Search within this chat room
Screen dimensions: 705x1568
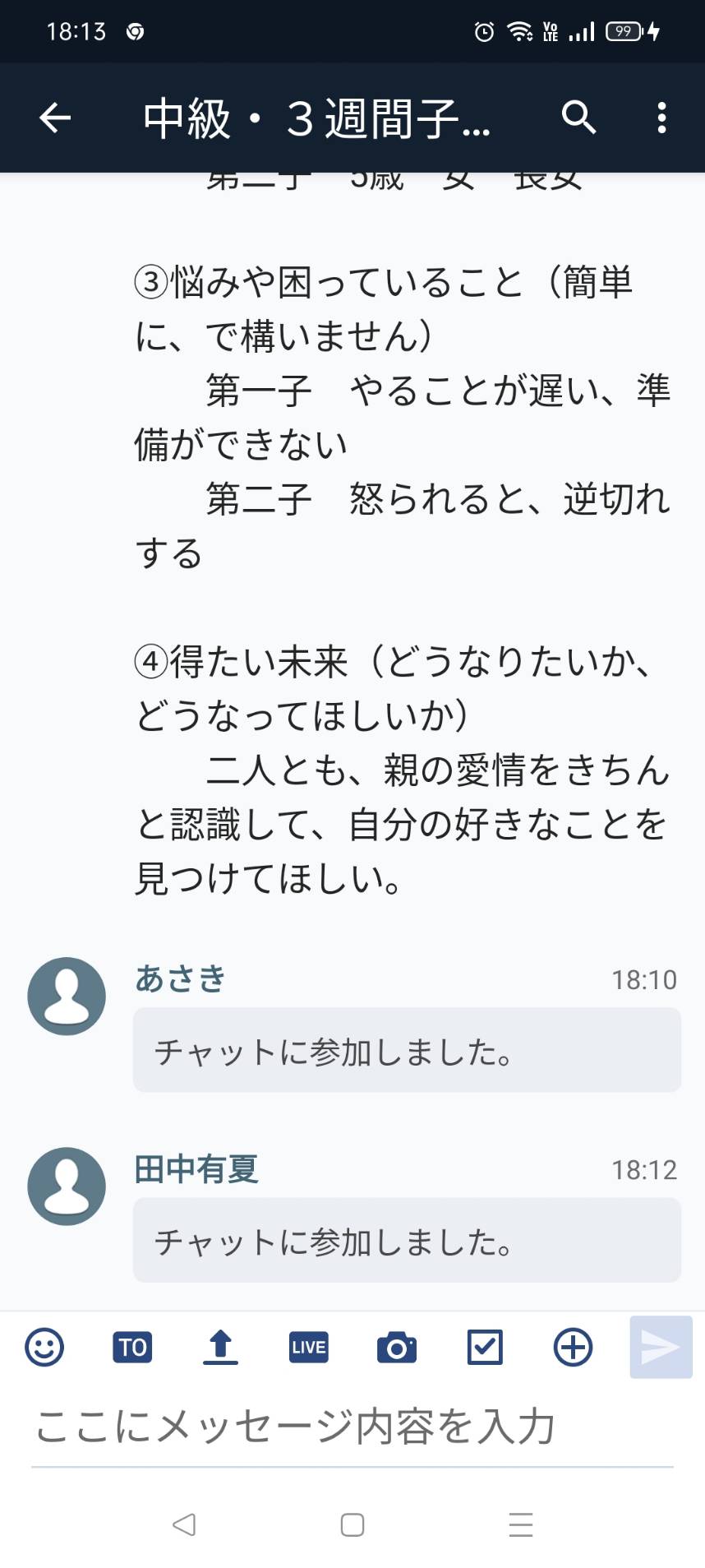[578, 118]
